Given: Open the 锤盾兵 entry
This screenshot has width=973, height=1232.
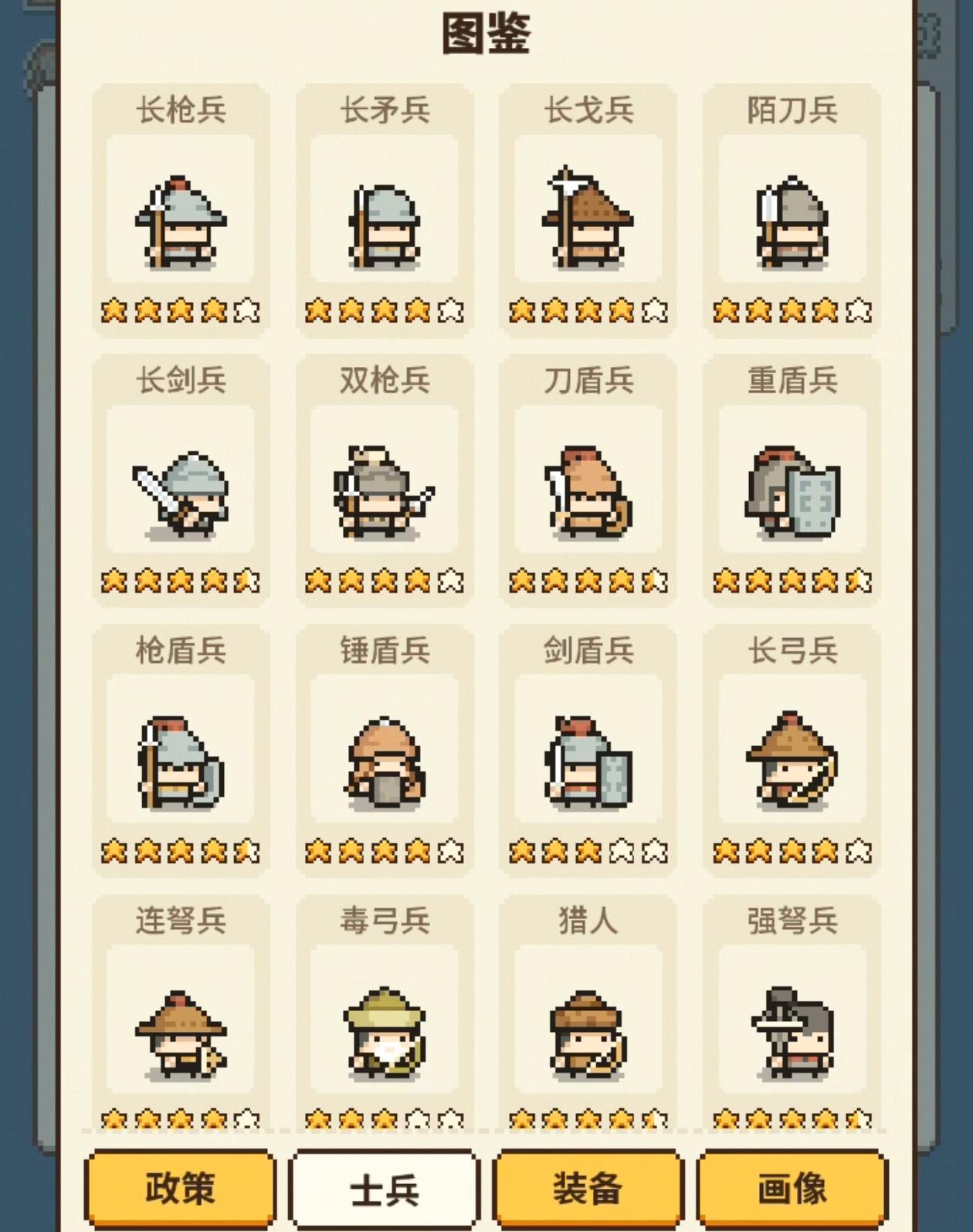Looking at the screenshot, I should click(385, 752).
